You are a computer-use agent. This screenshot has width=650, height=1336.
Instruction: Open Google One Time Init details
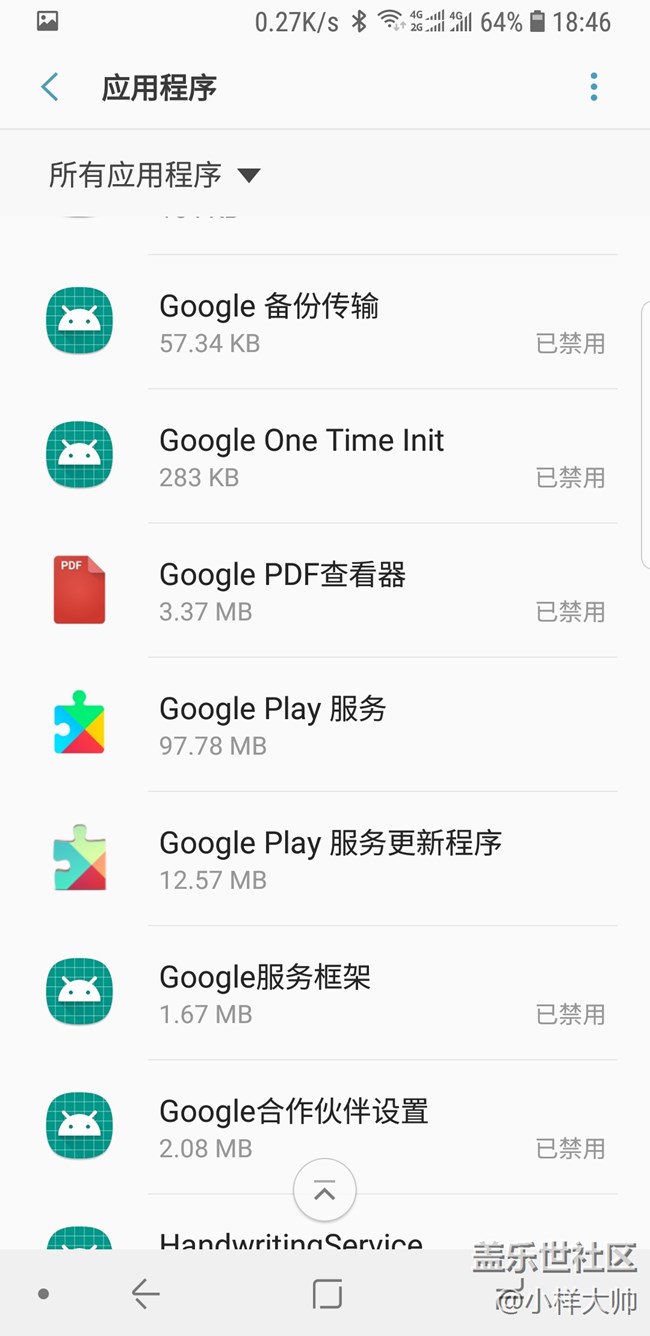(x=330, y=456)
